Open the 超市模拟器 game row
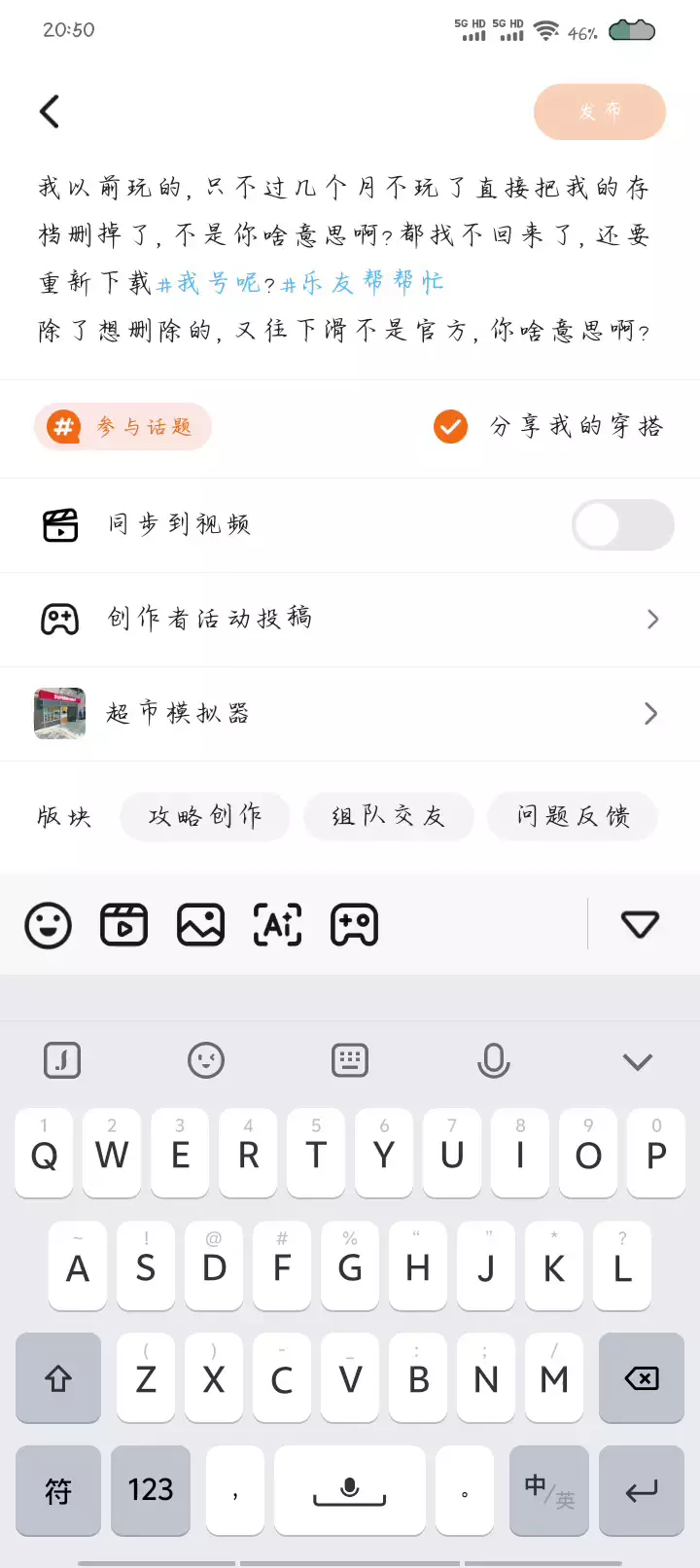Image resolution: width=700 pixels, height=1568 pixels. tap(350, 714)
